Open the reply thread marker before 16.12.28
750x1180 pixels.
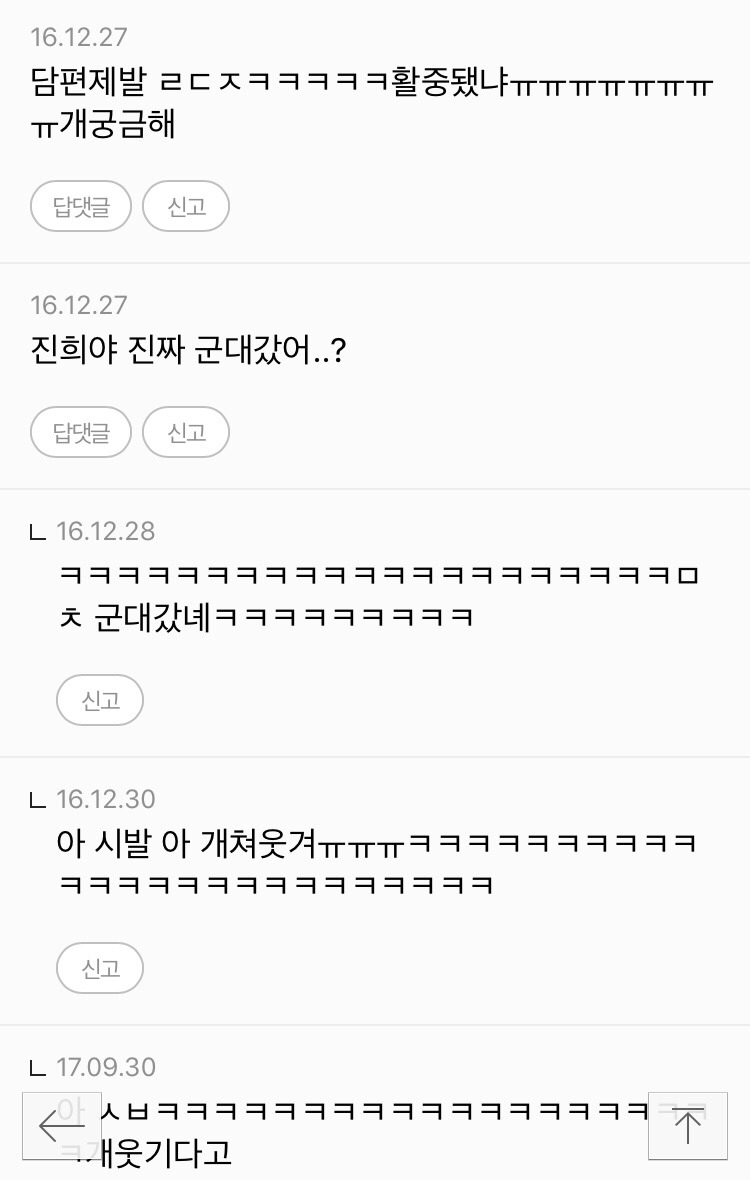[x=36, y=531]
